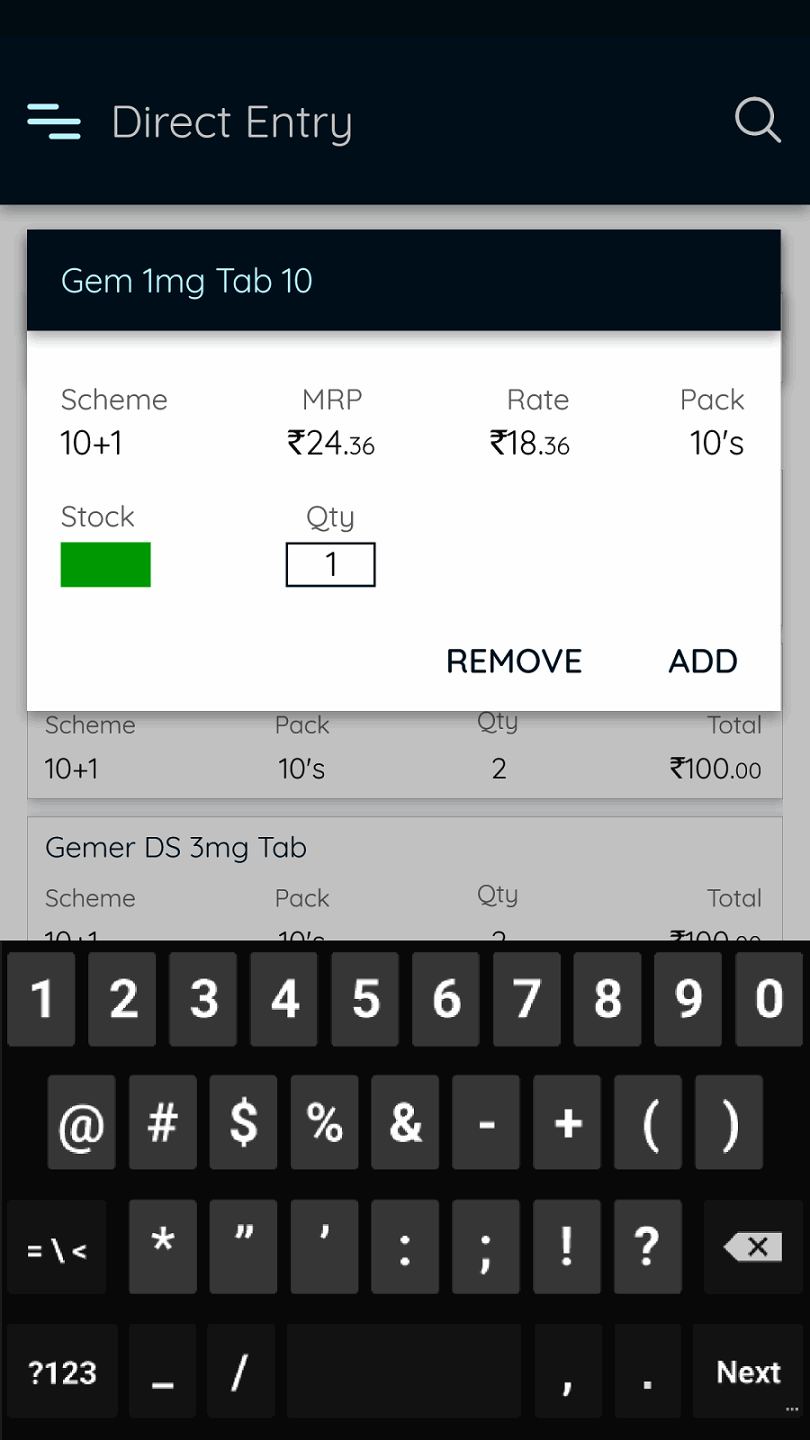Open the drawer menu button
810x1440 pixels.
[x=54, y=121]
